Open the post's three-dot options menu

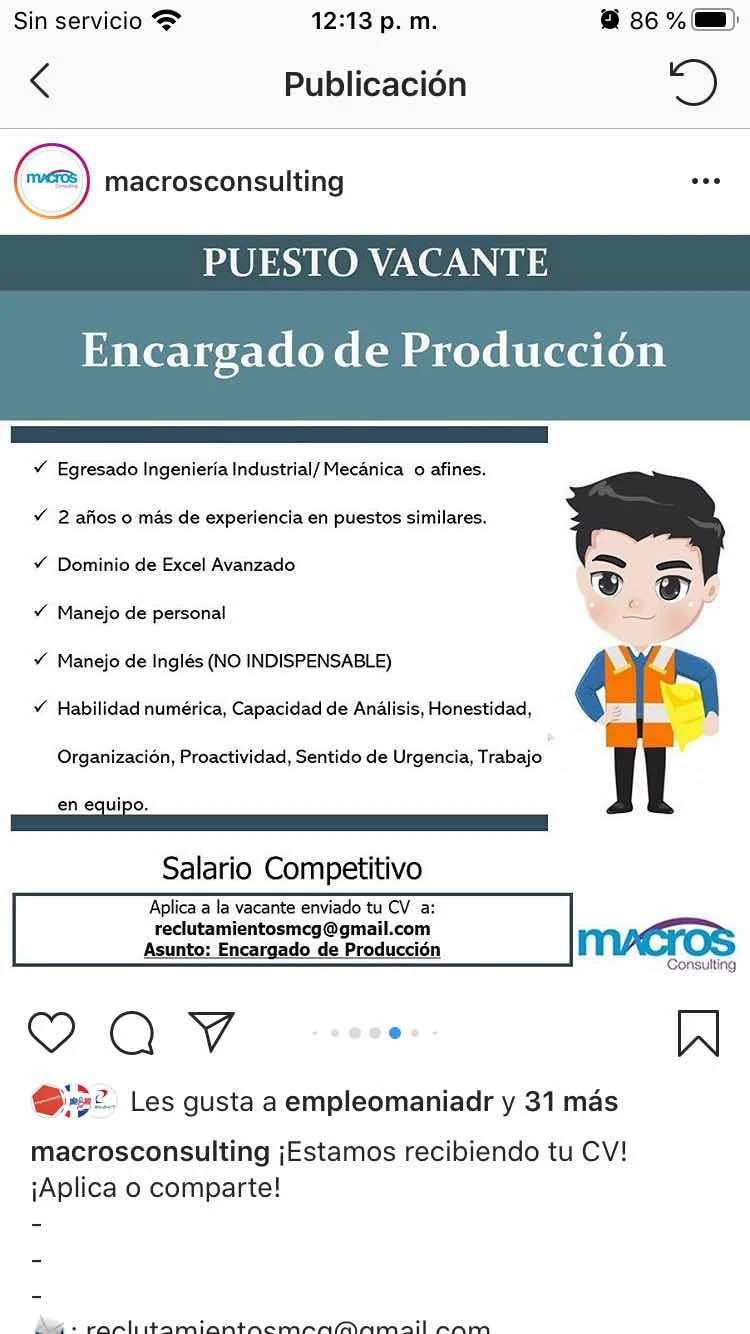705,181
